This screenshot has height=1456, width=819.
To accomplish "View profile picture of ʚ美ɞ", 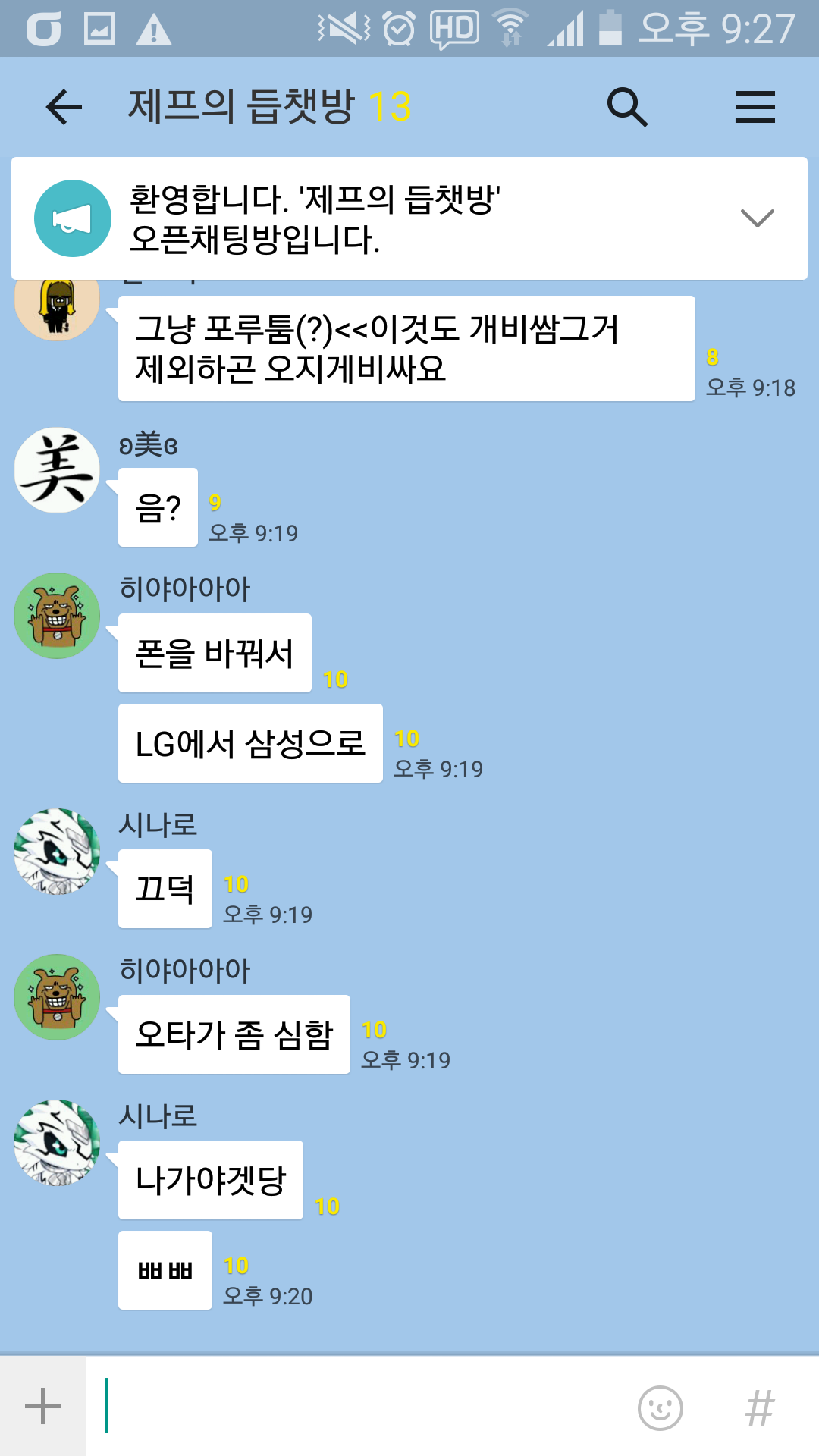I will point(57,470).
